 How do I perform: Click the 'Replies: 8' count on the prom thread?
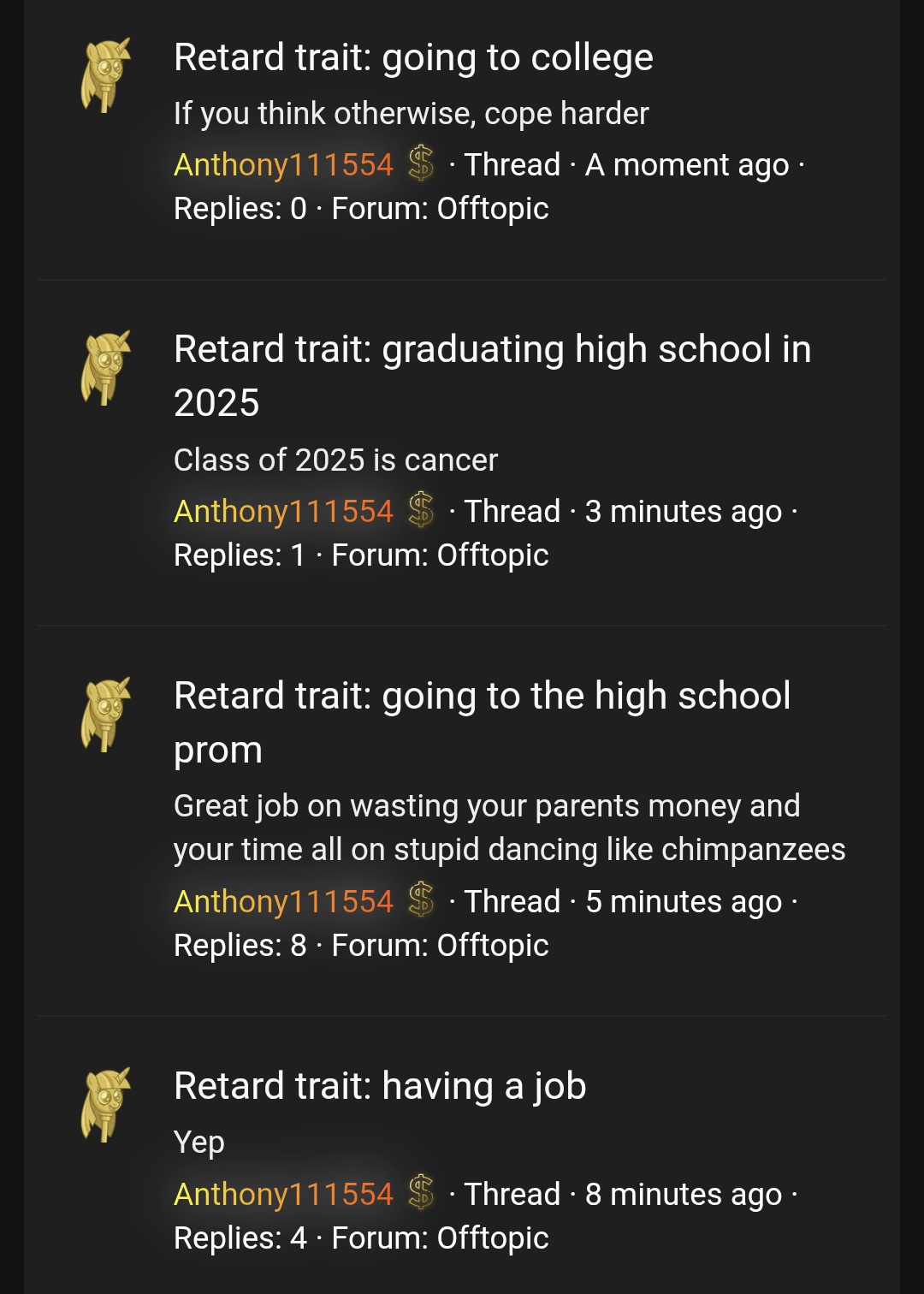[x=240, y=945]
